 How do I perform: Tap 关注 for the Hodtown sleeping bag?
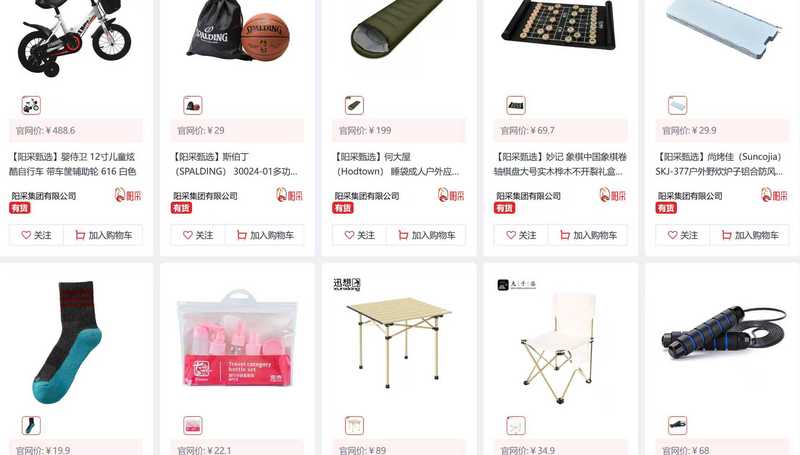(x=359, y=236)
